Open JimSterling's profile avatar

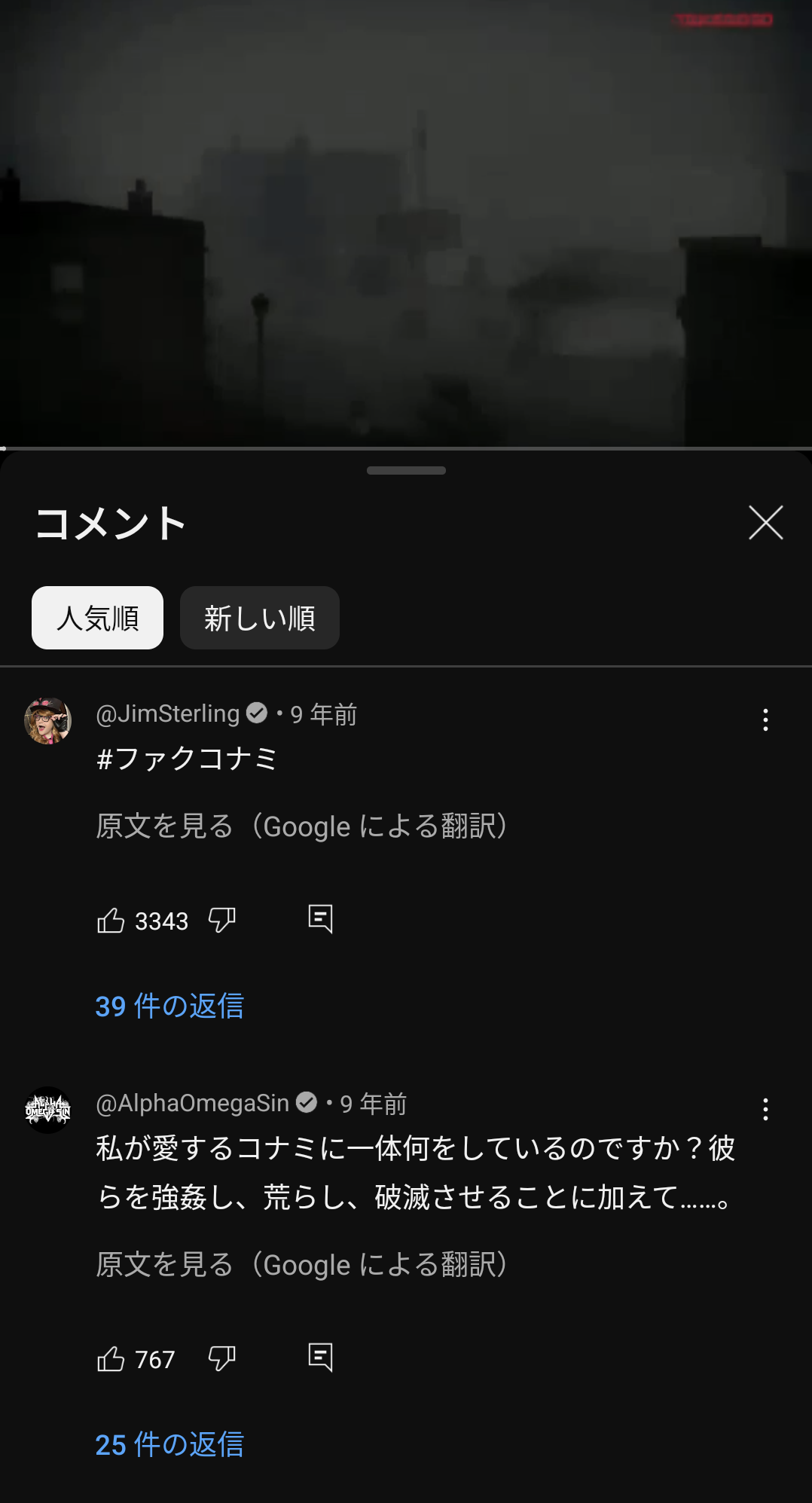[x=47, y=721]
